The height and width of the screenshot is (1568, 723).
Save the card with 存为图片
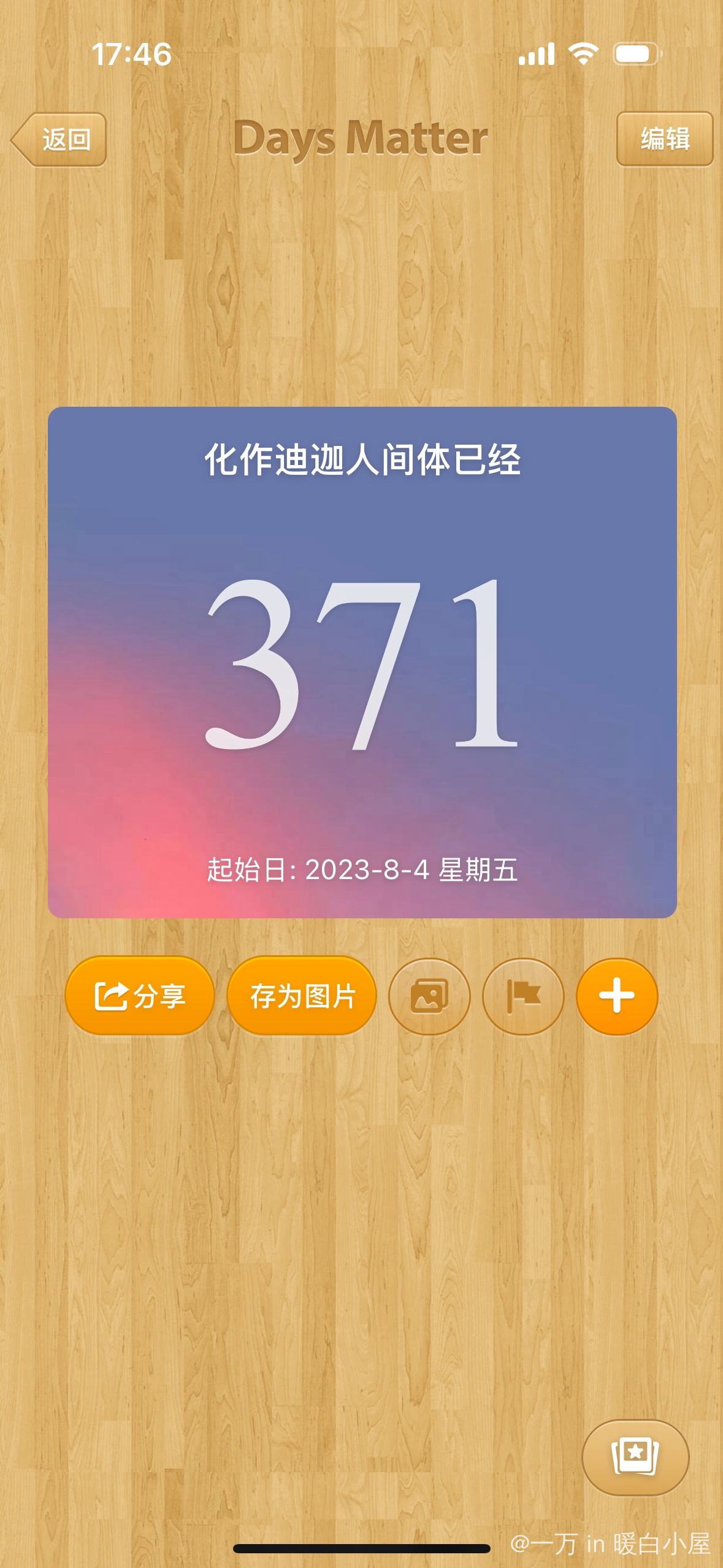(302, 996)
